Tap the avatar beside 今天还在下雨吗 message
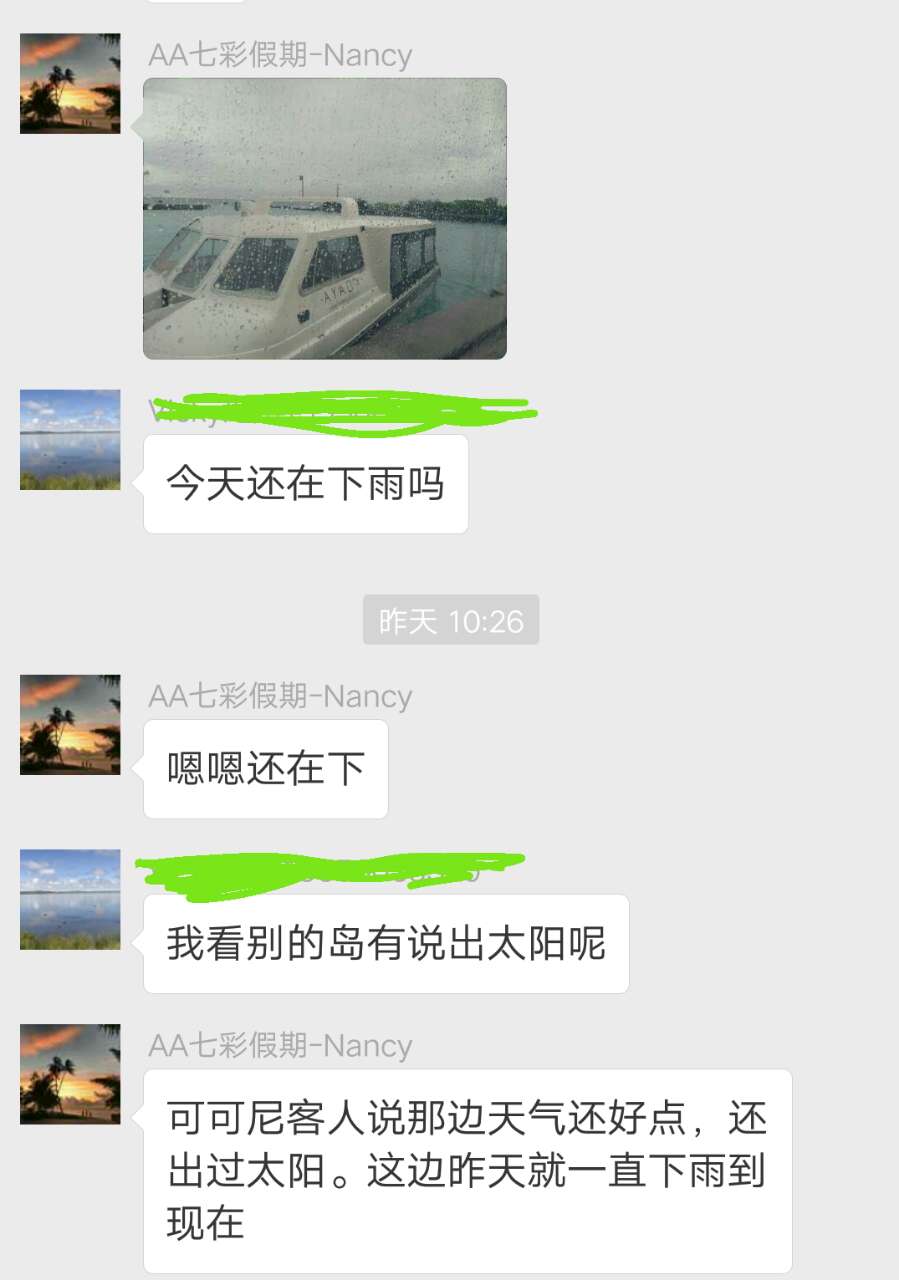Viewport: 899px width, 1280px height. click(x=70, y=440)
